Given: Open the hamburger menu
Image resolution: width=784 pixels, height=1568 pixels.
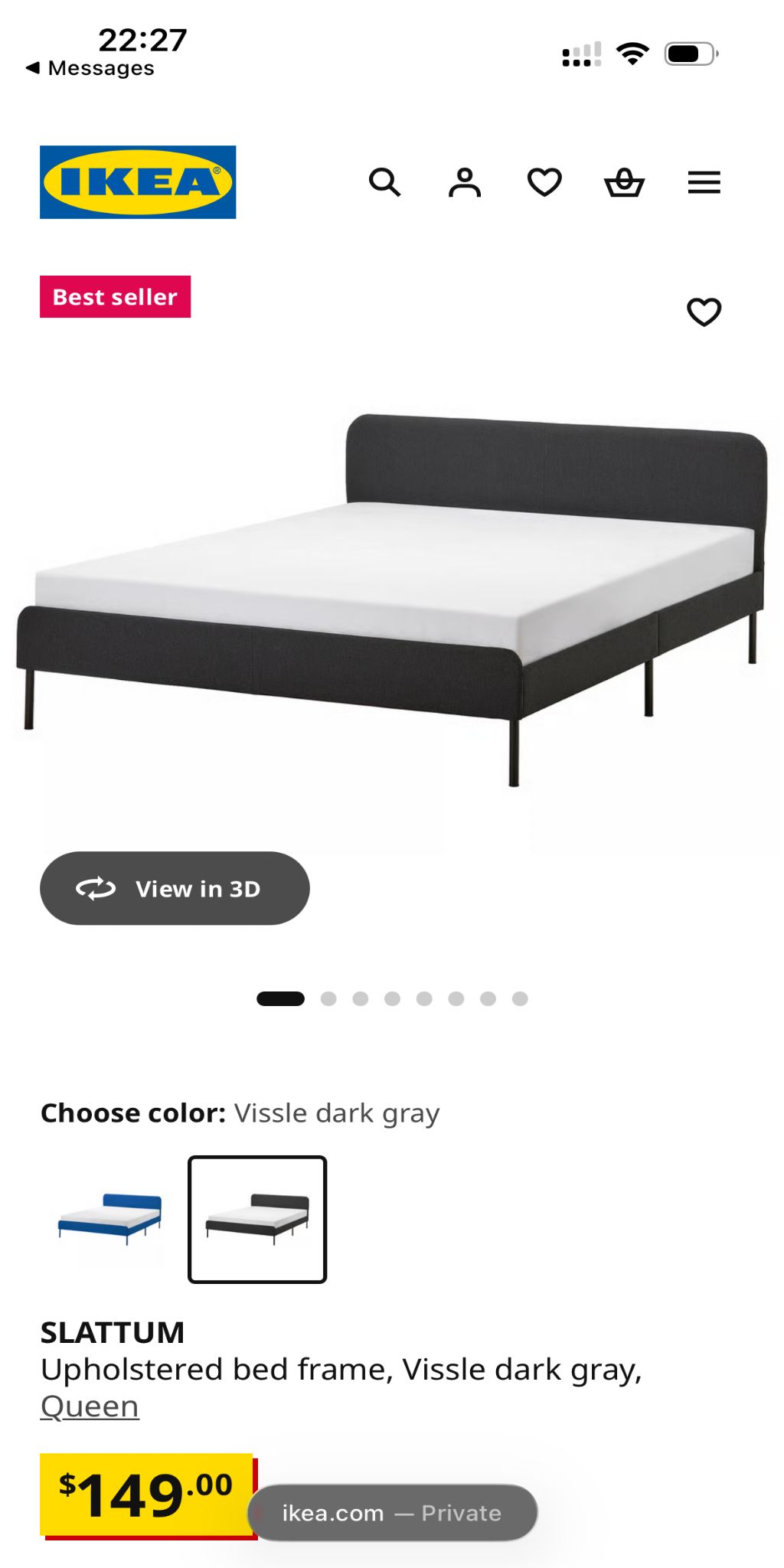Looking at the screenshot, I should click(x=704, y=182).
